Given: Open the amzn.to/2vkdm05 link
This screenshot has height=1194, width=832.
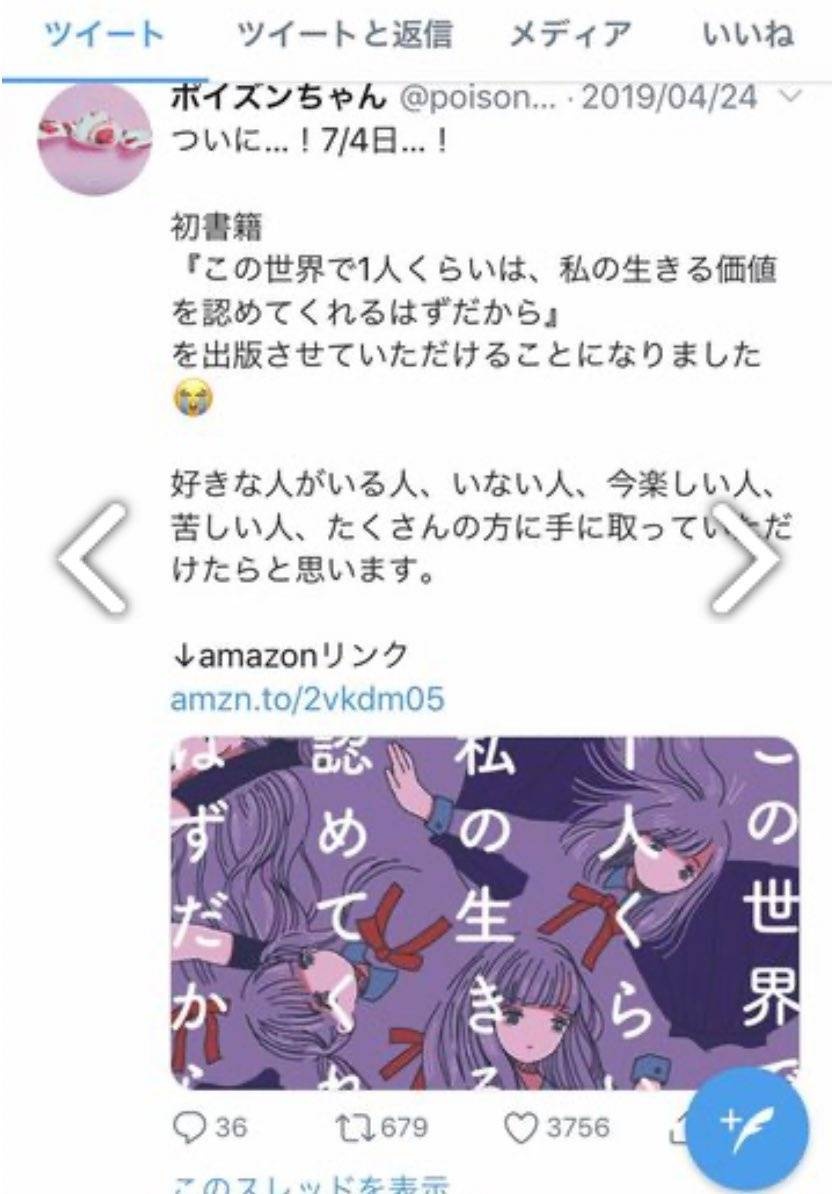Looking at the screenshot, I should tap(307, 699).
